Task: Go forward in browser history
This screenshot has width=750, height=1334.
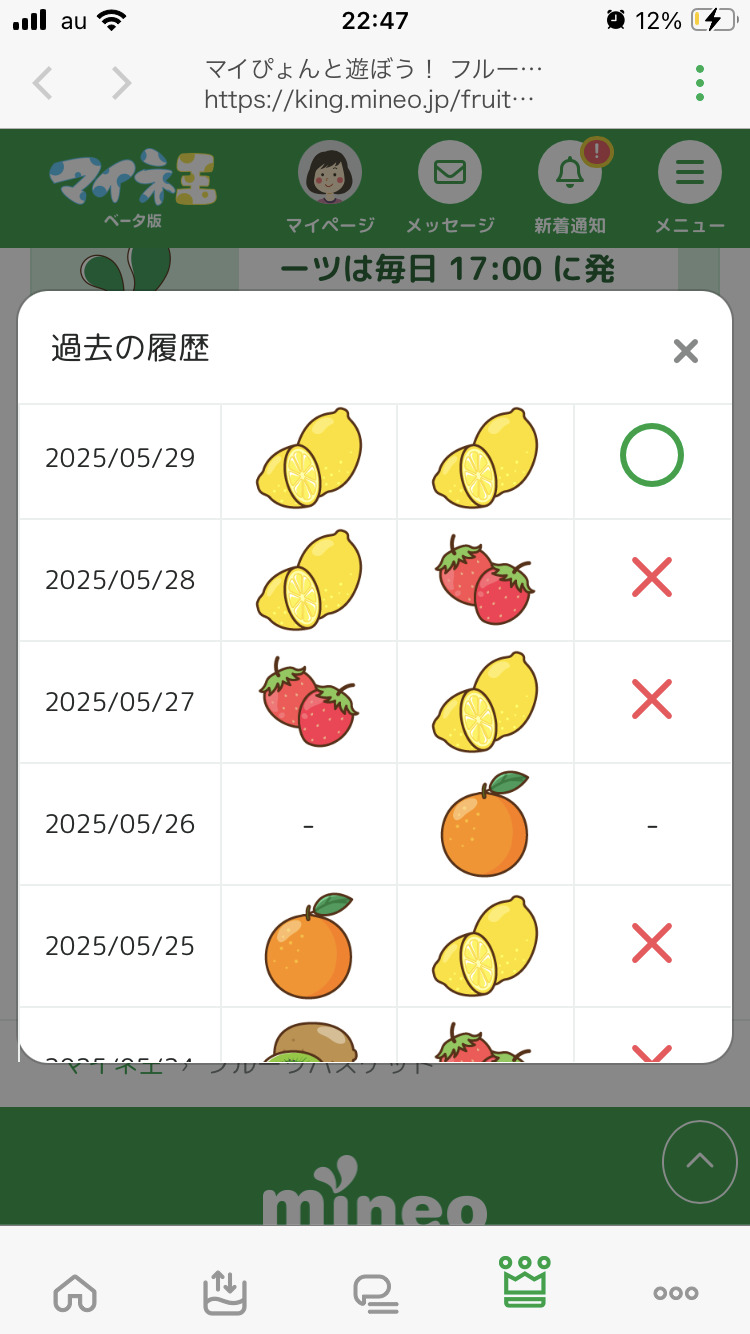Action: coord(121,83)
